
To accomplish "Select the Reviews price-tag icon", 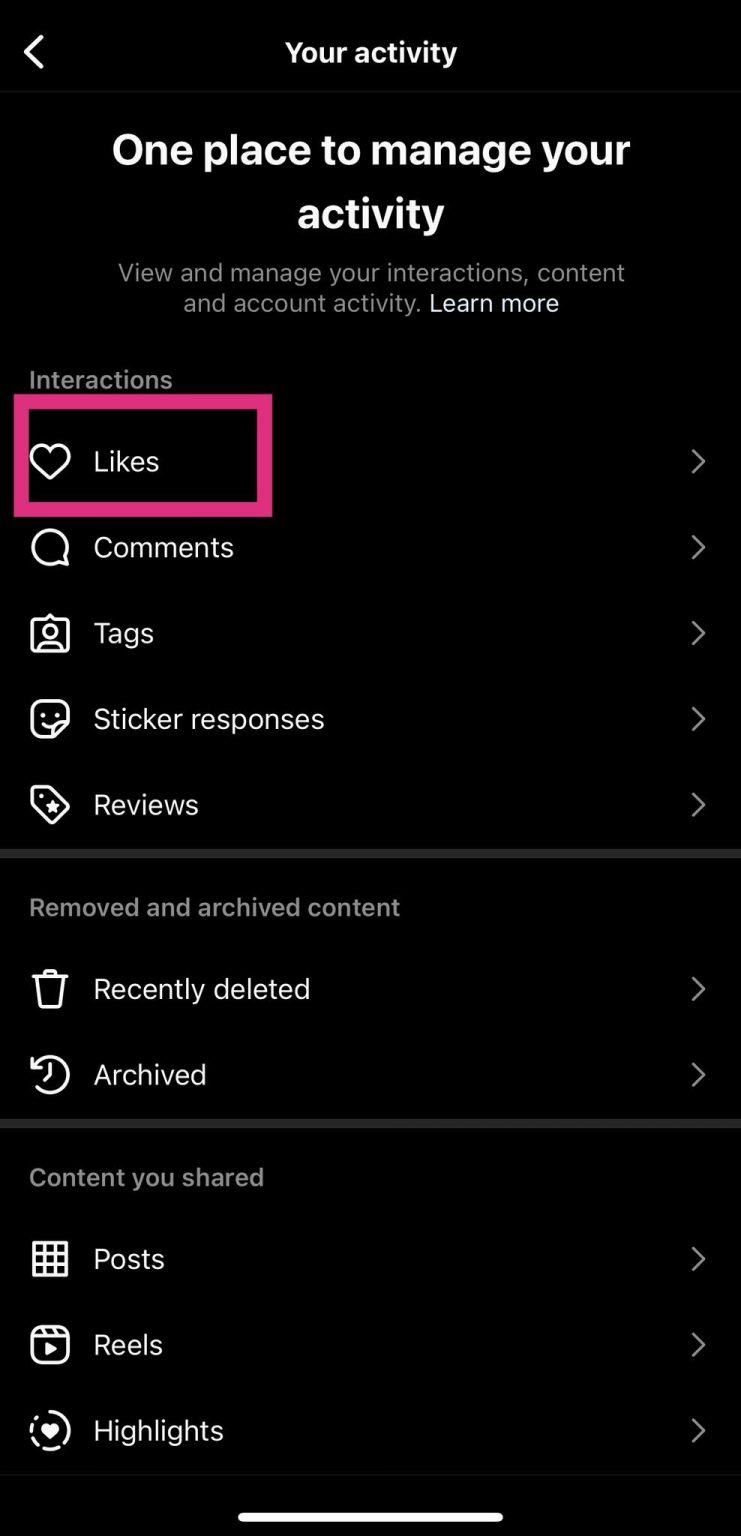I will tap(50, 805).
